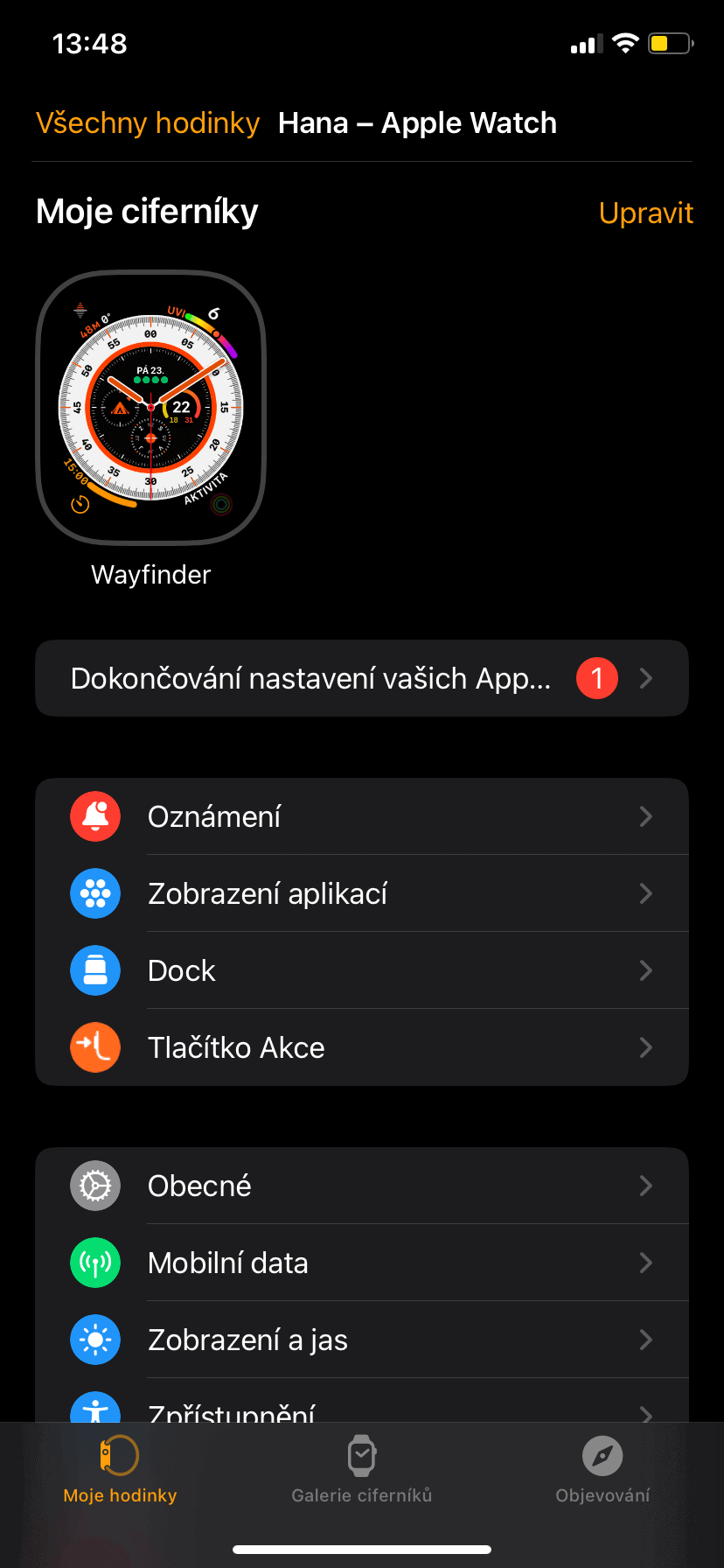This screenshot has height=1568, width=724.
Task: Open Zobrazení aplikací settings
Action: pyautogui.click(x=362, y=893)
